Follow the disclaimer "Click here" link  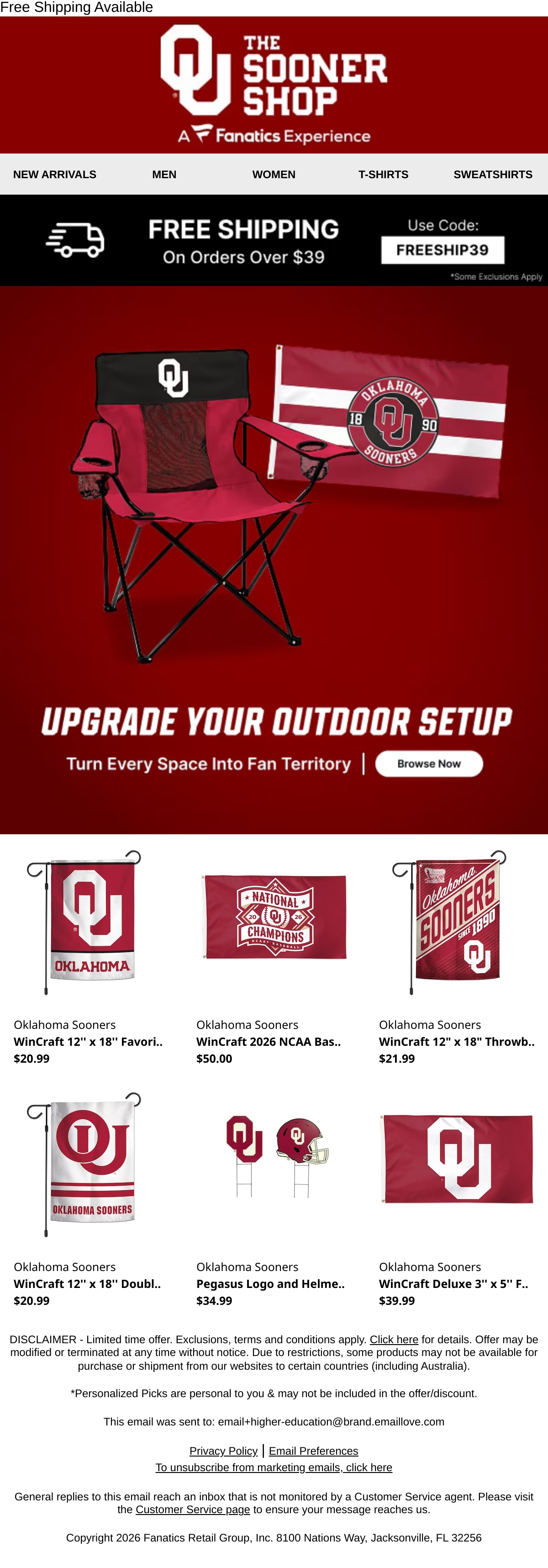394,1339
